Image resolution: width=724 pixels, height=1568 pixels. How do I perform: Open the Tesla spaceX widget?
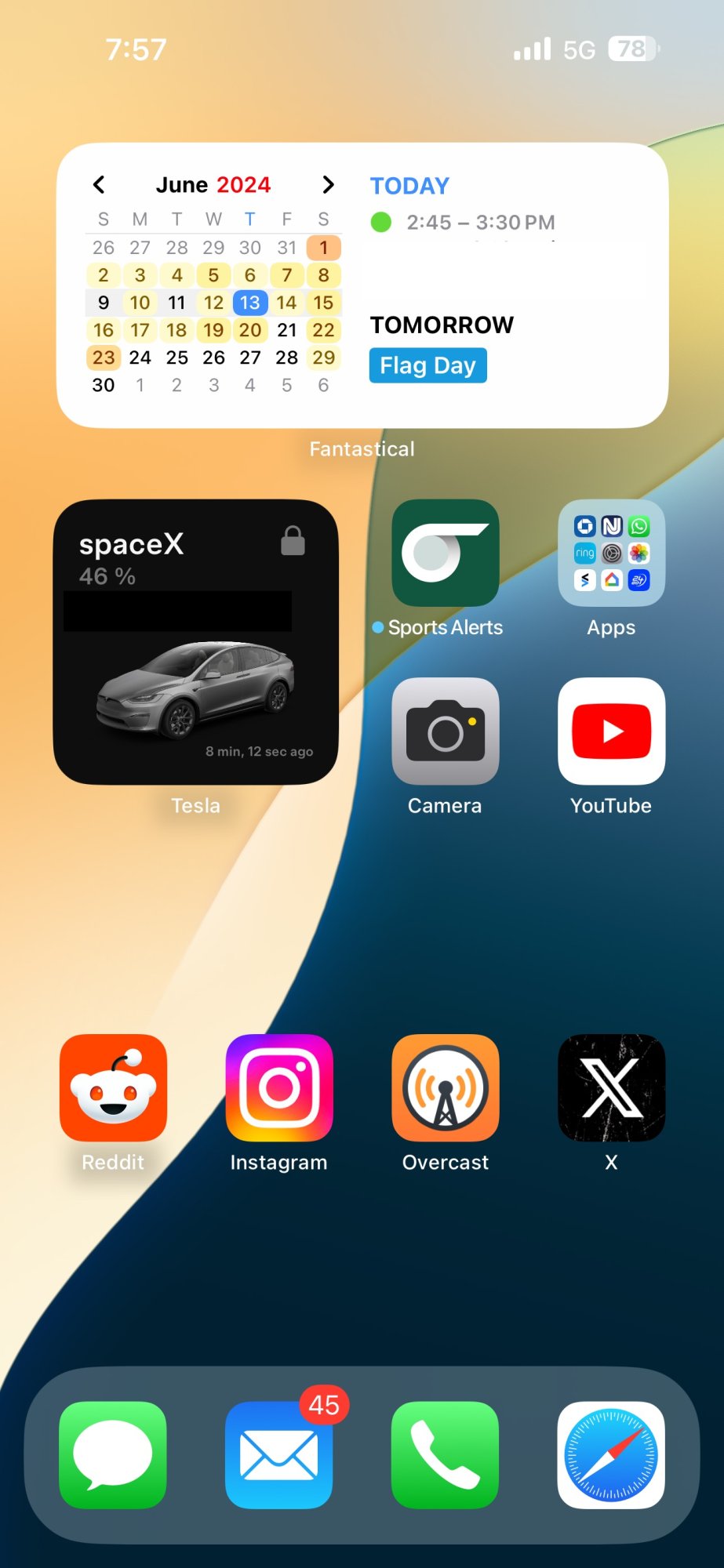tap(196, 642)
